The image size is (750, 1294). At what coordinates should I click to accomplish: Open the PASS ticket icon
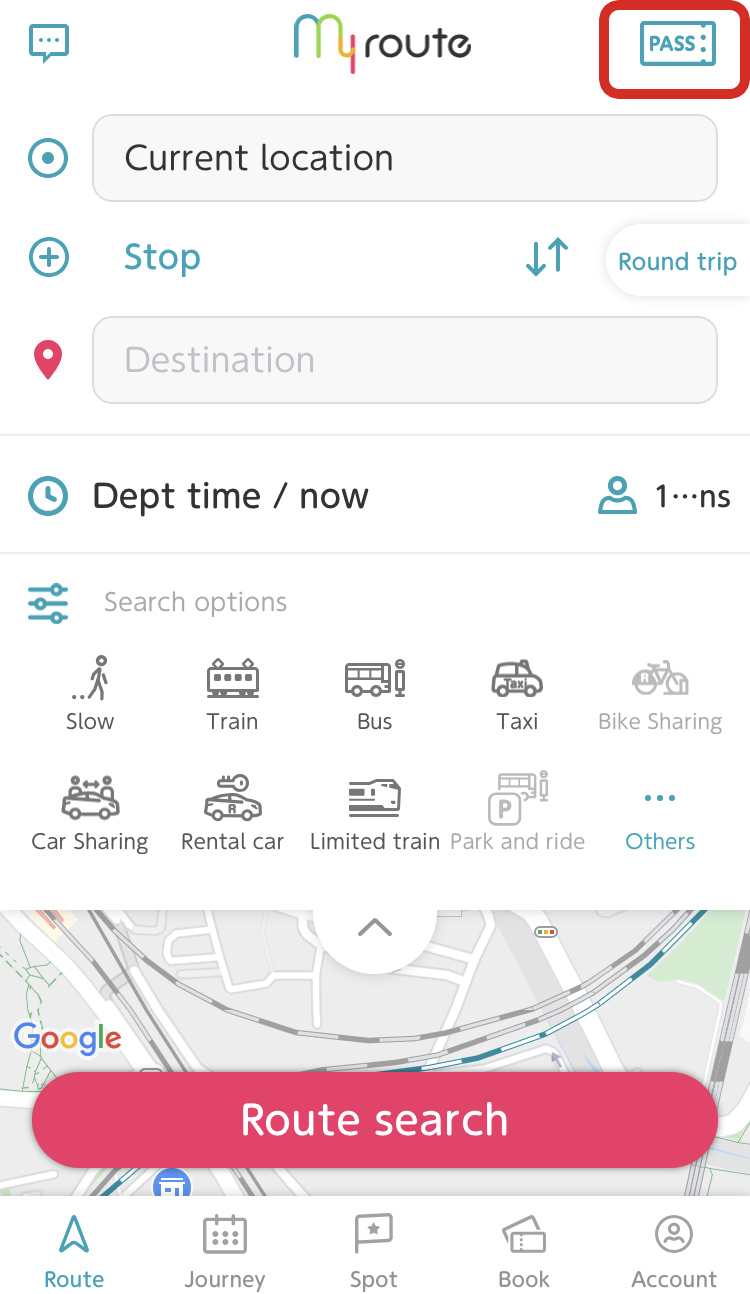(x=677, y=44)
